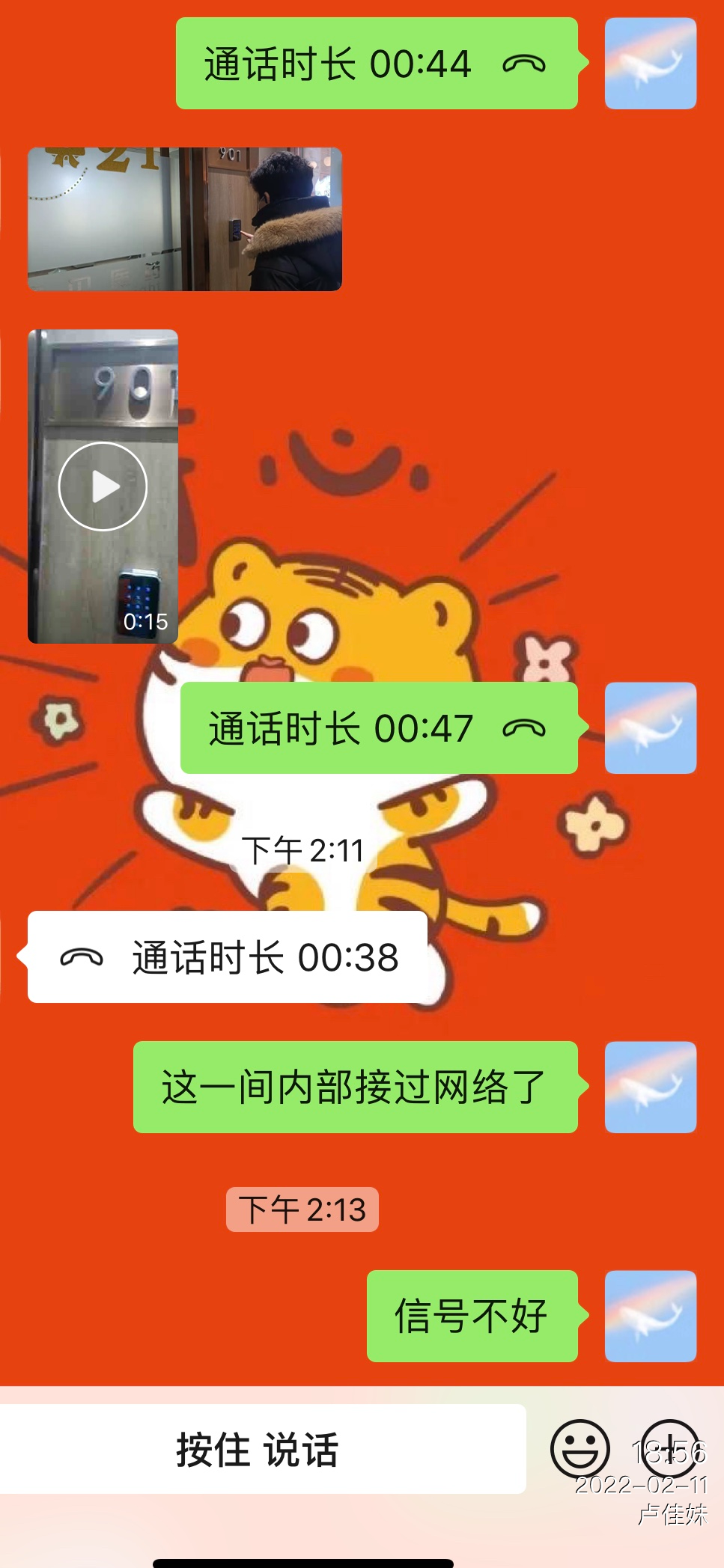The image size is (724, 1568).
Task: Open the emoji sticker panel
Action: click(x=579, y=1448)
